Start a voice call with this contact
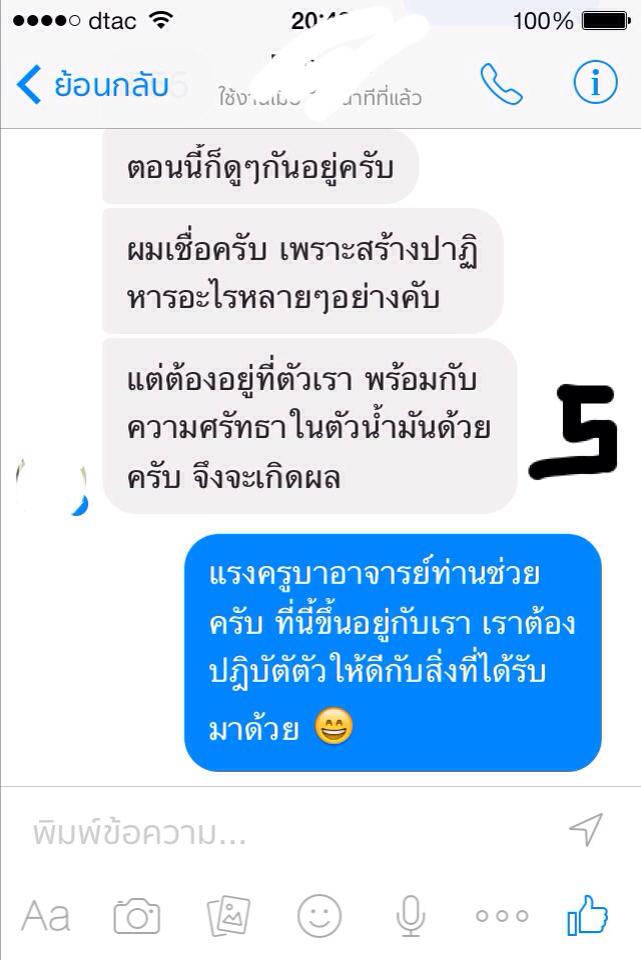Image resolution: width=641 pixels, height=960 pixels. pos(501,85)
